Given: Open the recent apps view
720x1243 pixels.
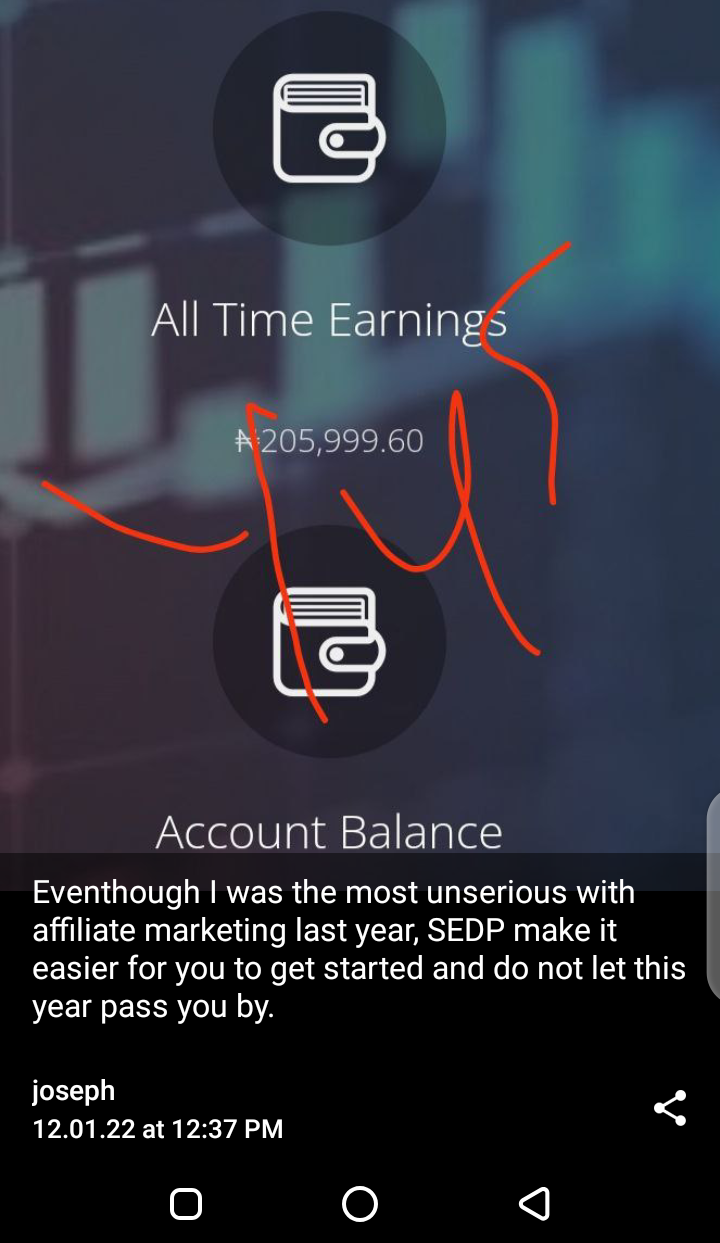Looking at the screenshot, I should [186, 1203].
